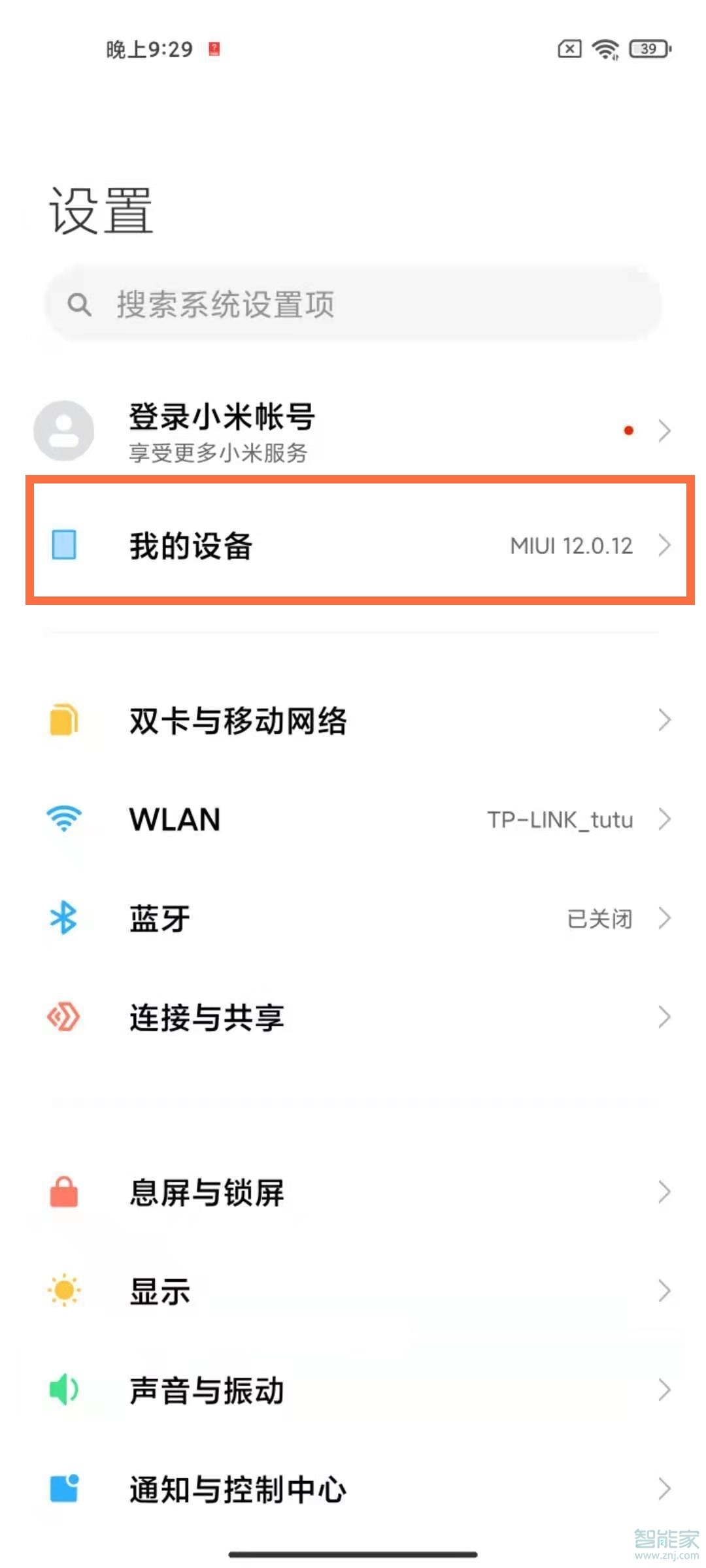Expand 蓝牙 settings with the right arrow
Screen dimensions: 706x1568
pos(665,918)
